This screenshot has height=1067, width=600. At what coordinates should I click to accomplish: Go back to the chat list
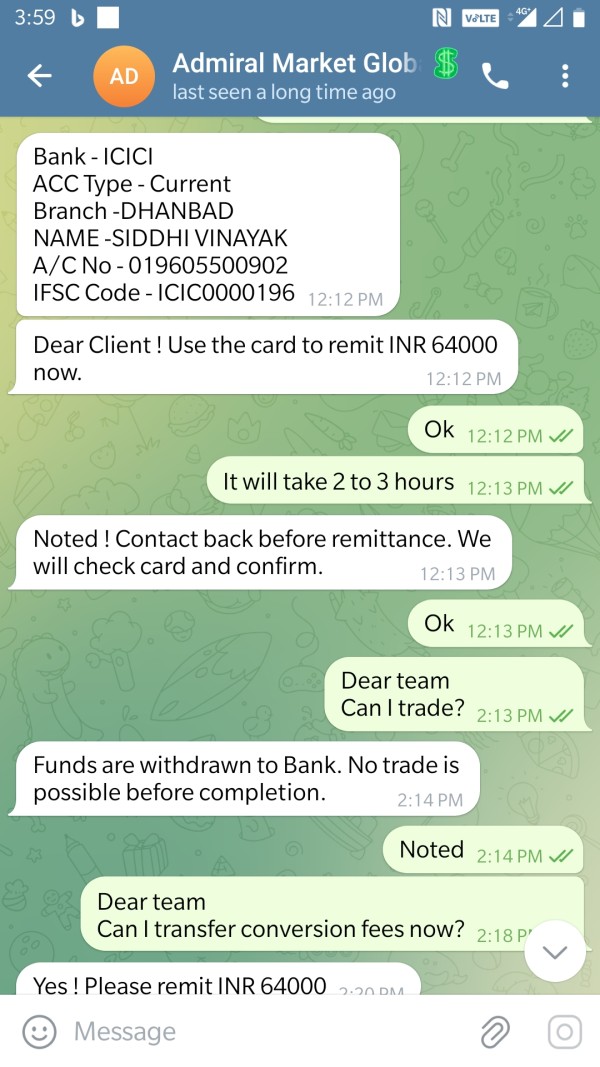[x=39, y=76]
